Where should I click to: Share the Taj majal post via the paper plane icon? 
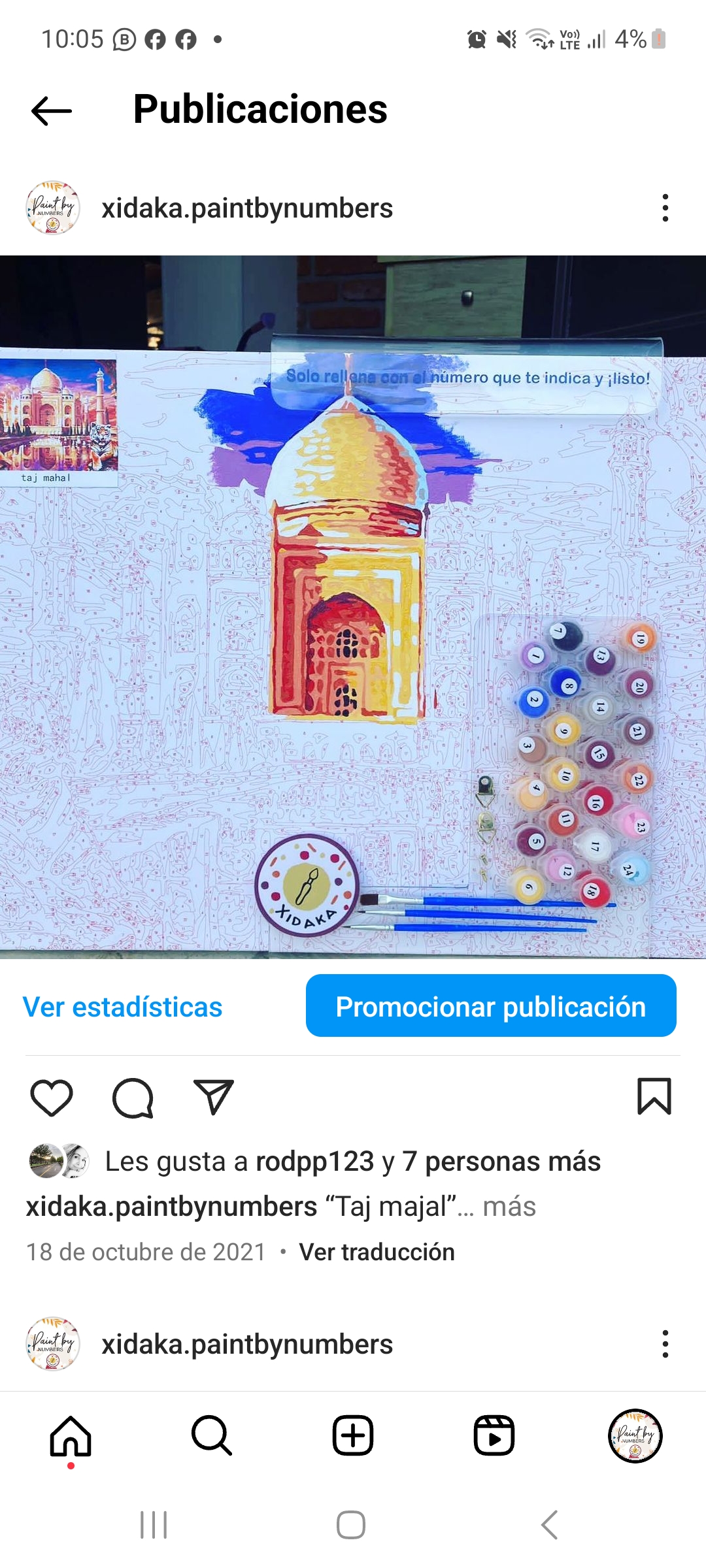click(x=214, y=1097)
